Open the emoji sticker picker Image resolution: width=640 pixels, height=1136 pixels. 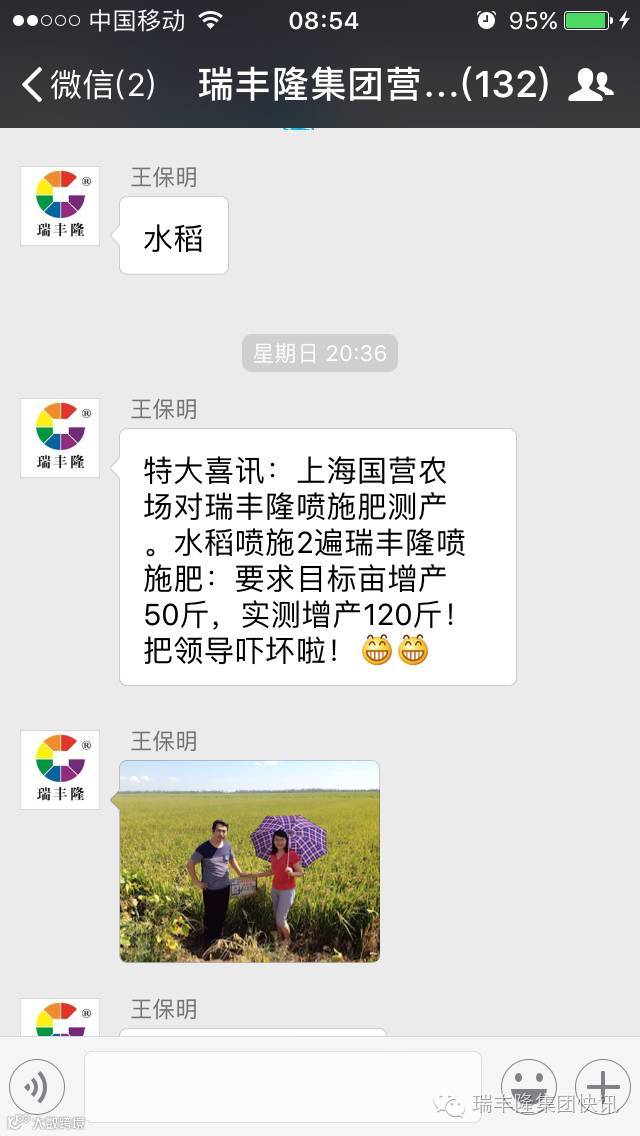528,1086
